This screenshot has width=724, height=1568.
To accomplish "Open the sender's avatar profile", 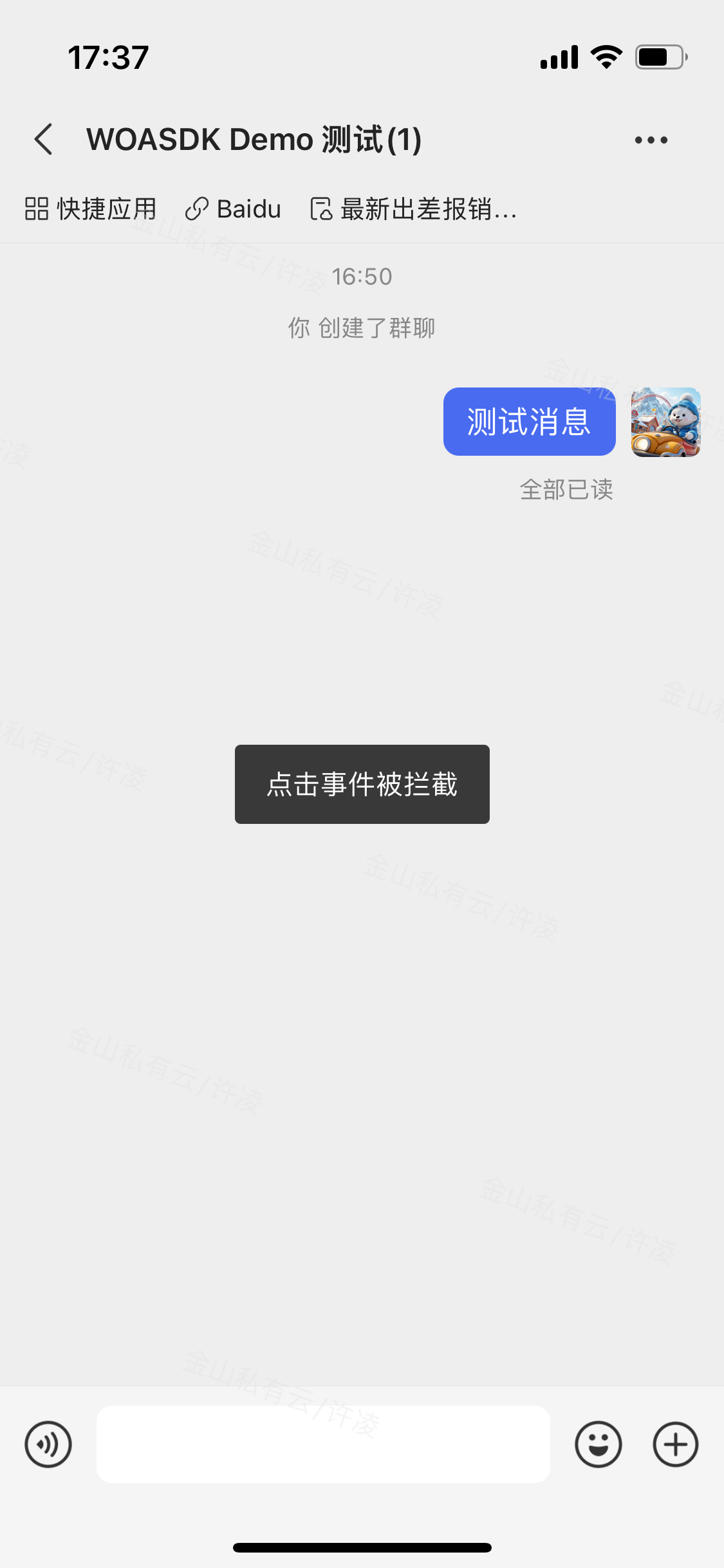I will [665, 422].
